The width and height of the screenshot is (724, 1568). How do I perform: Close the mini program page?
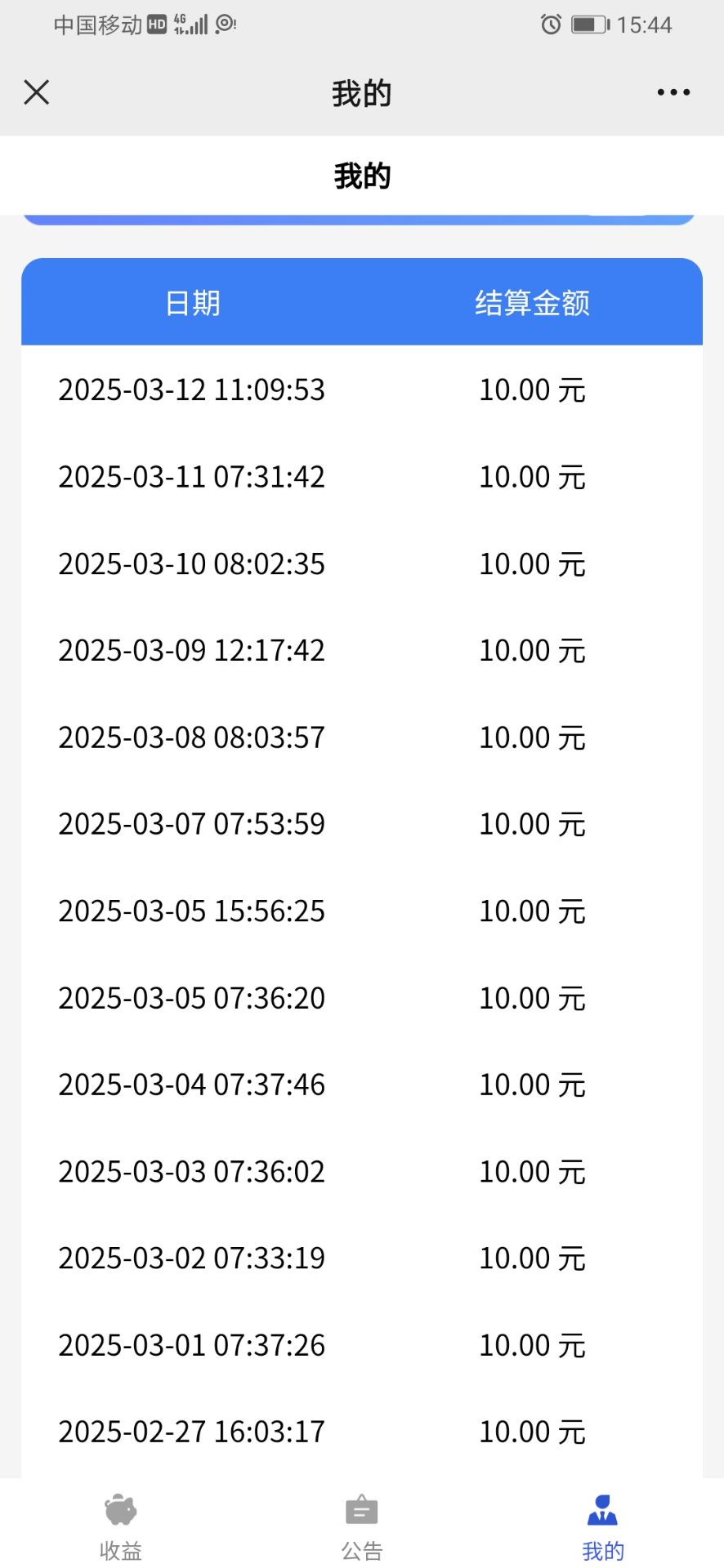pos(37,92)
